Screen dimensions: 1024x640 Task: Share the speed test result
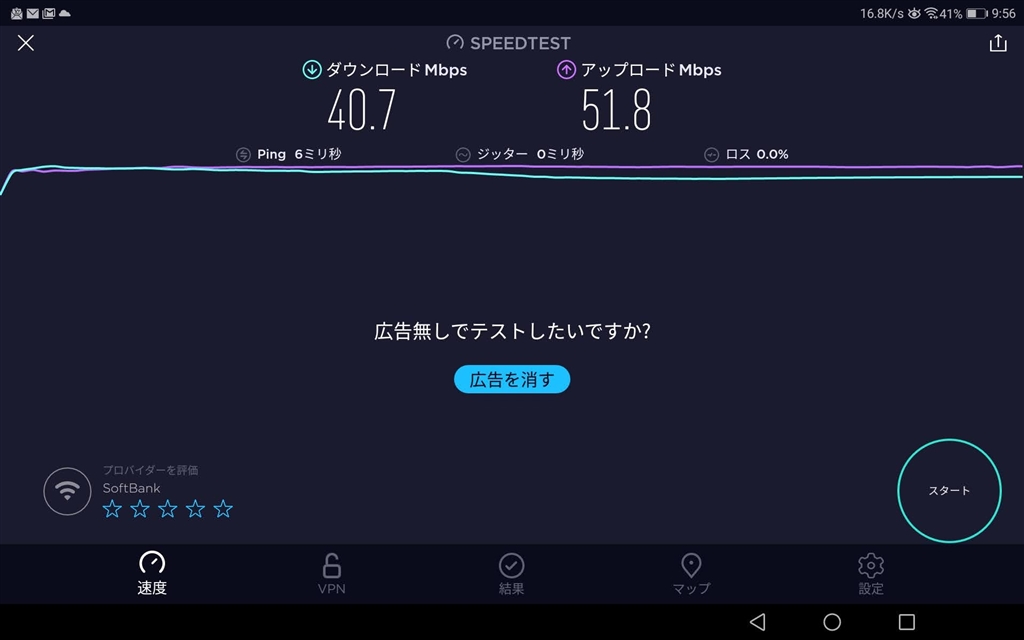(997, 43)
